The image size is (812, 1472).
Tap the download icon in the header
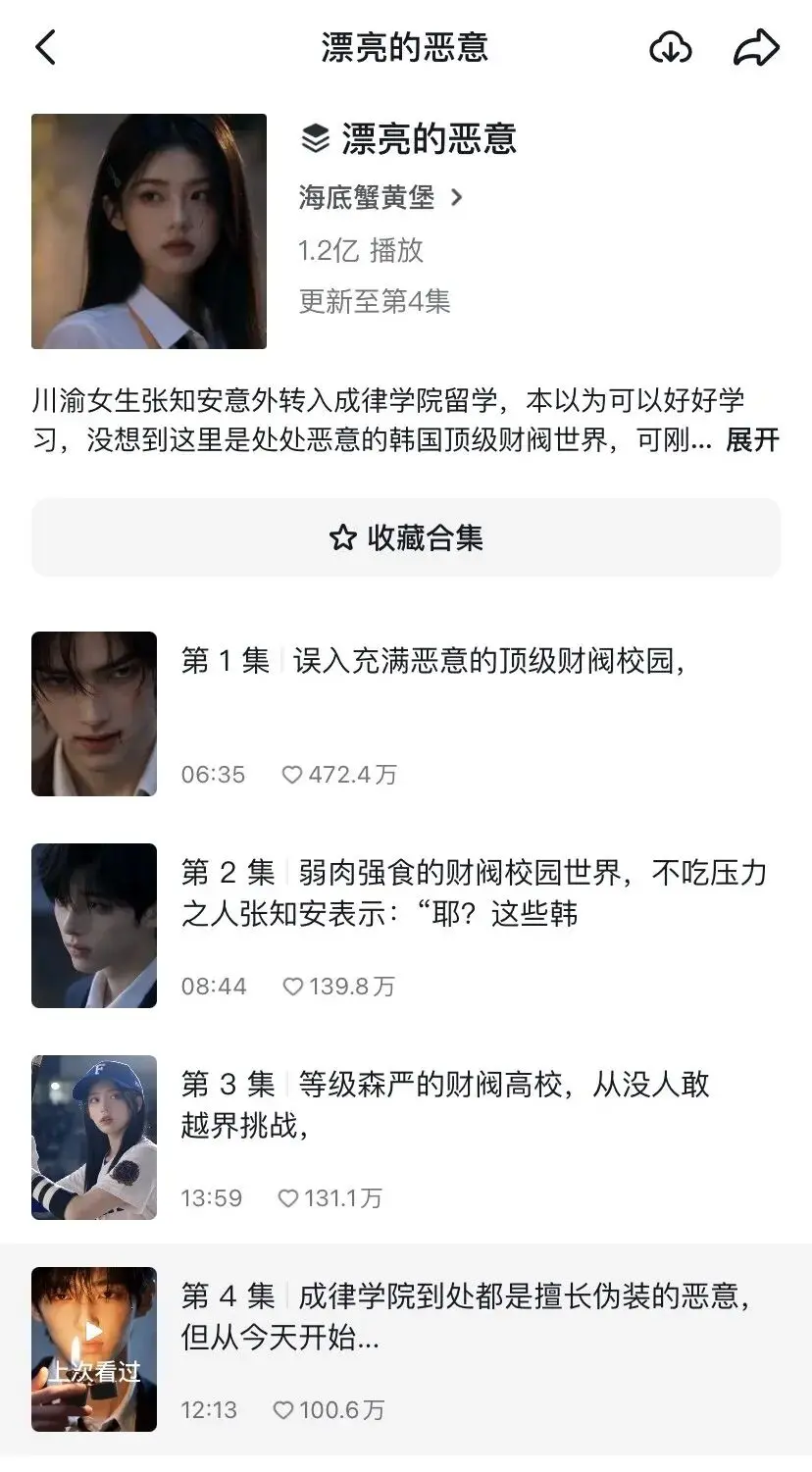(671, 47)
